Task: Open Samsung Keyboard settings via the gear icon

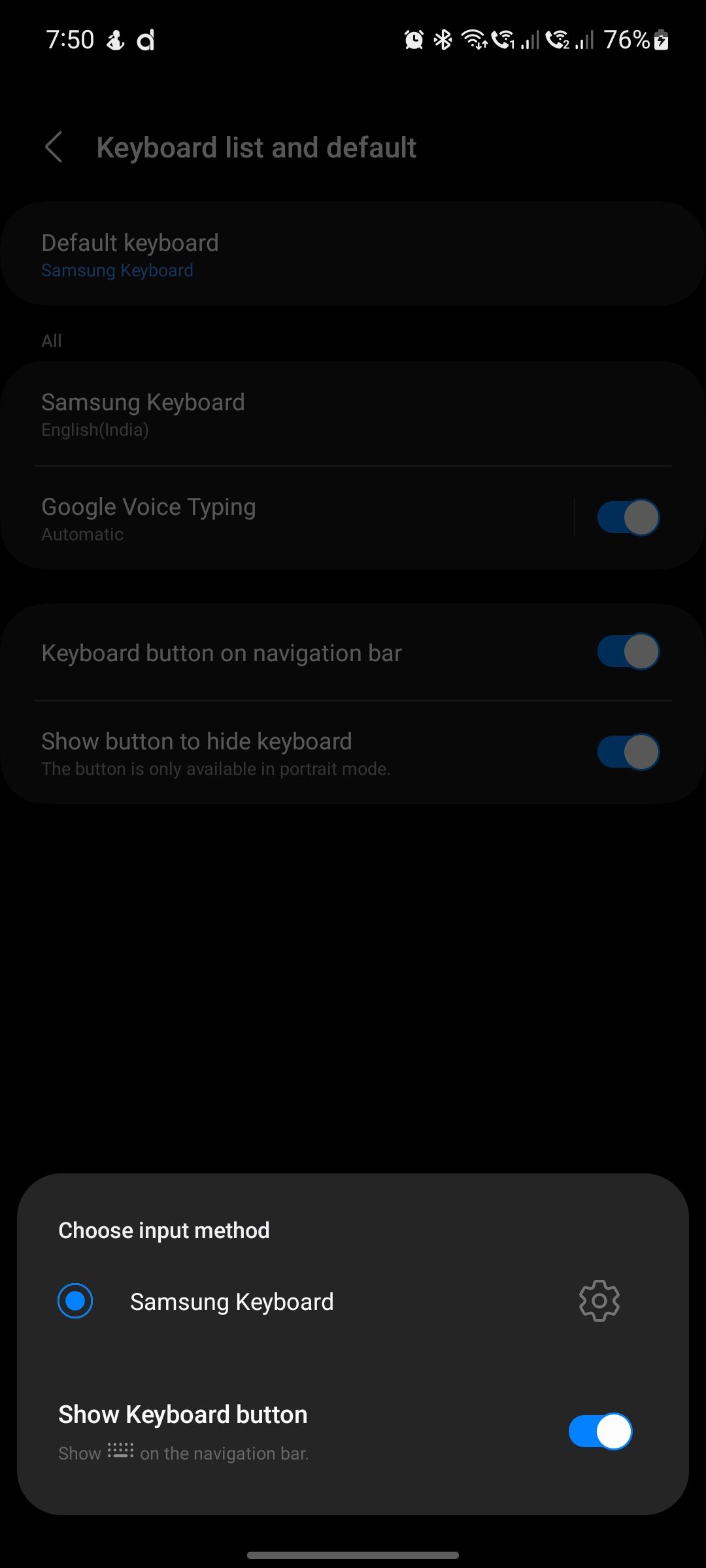Action: coord(598,1300)
